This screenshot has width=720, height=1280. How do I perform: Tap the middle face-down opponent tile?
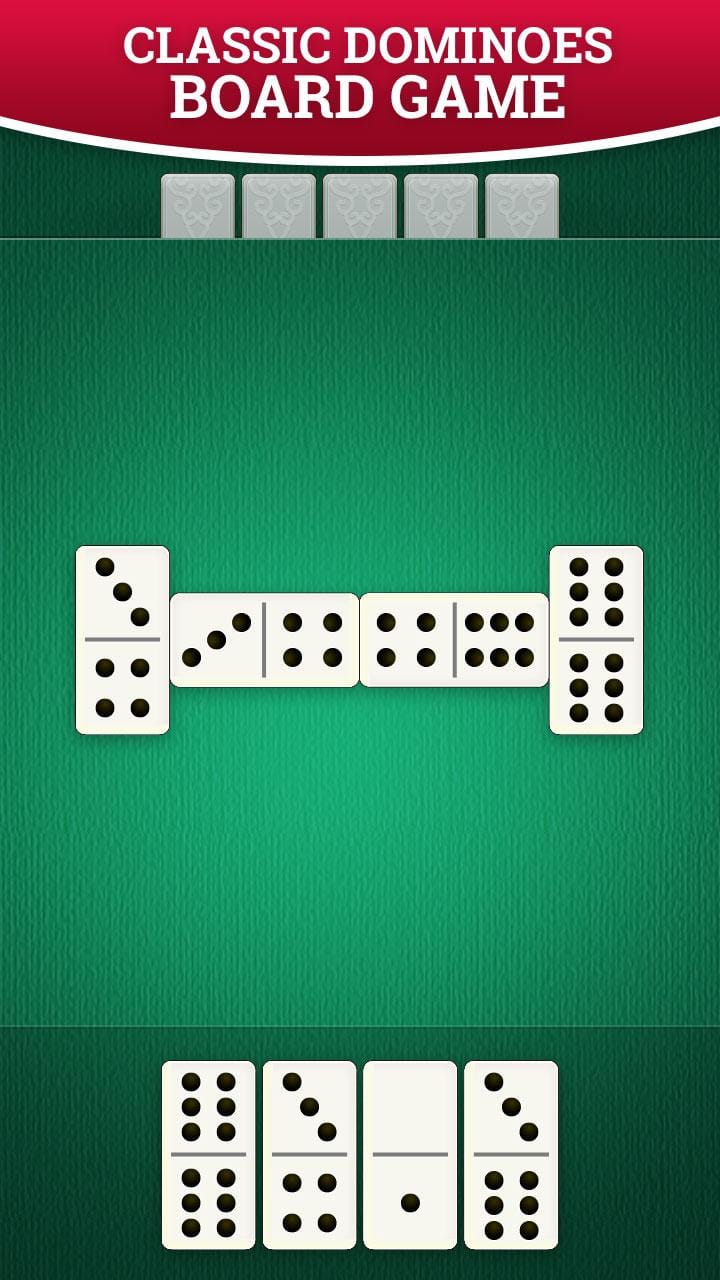point(358,205)
